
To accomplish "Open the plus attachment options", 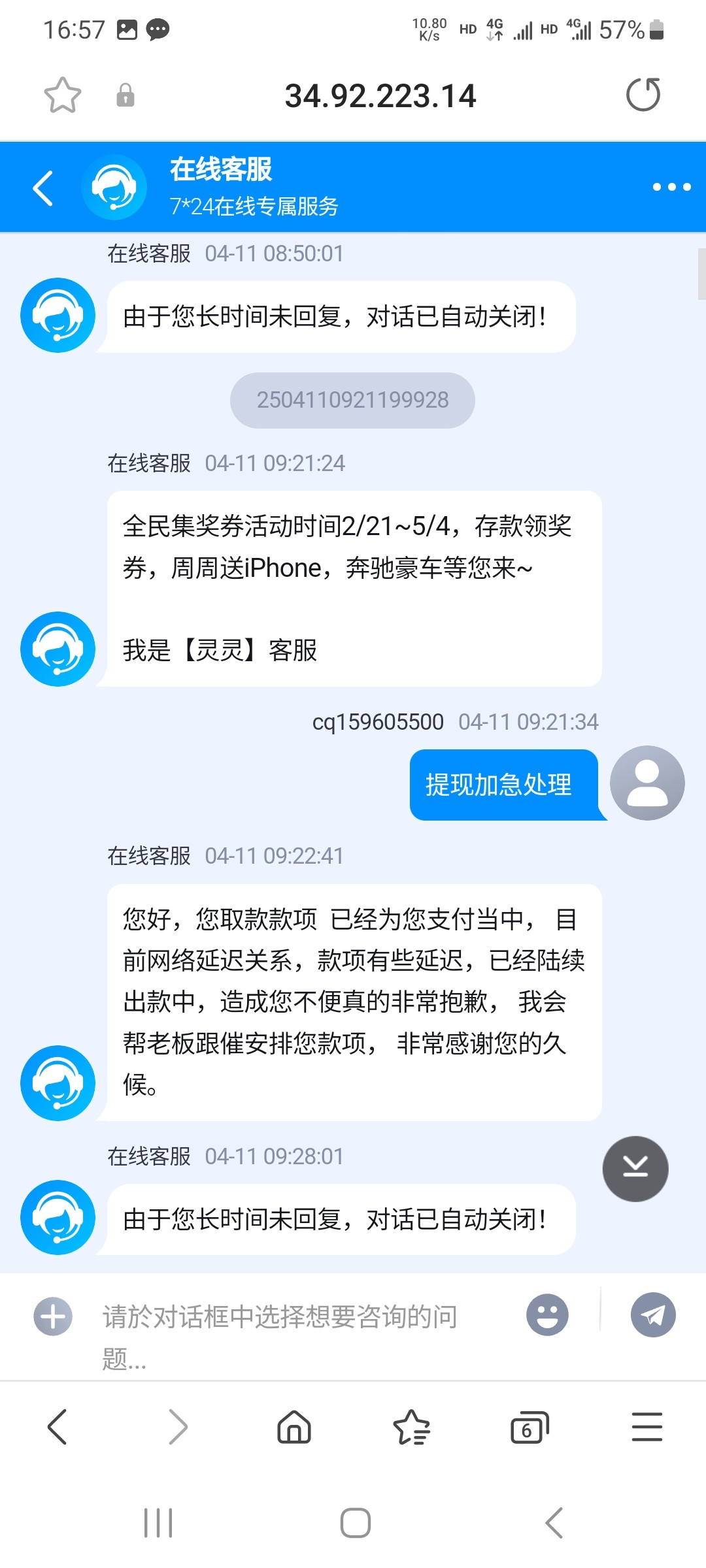I will 53,1316.
